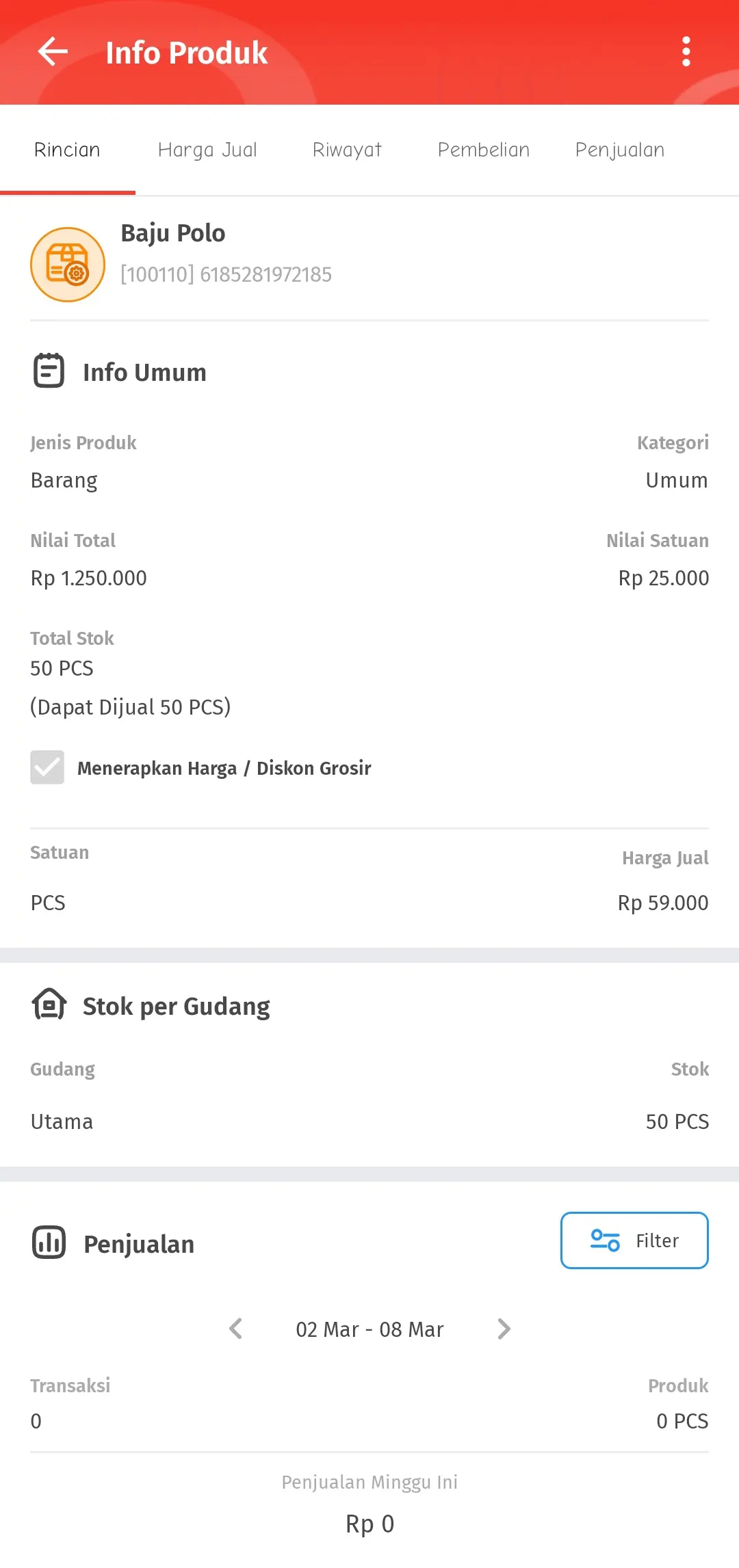739x1568 pixels.
Task: Tap the back arrow in the header
Action: coord(52,52)
